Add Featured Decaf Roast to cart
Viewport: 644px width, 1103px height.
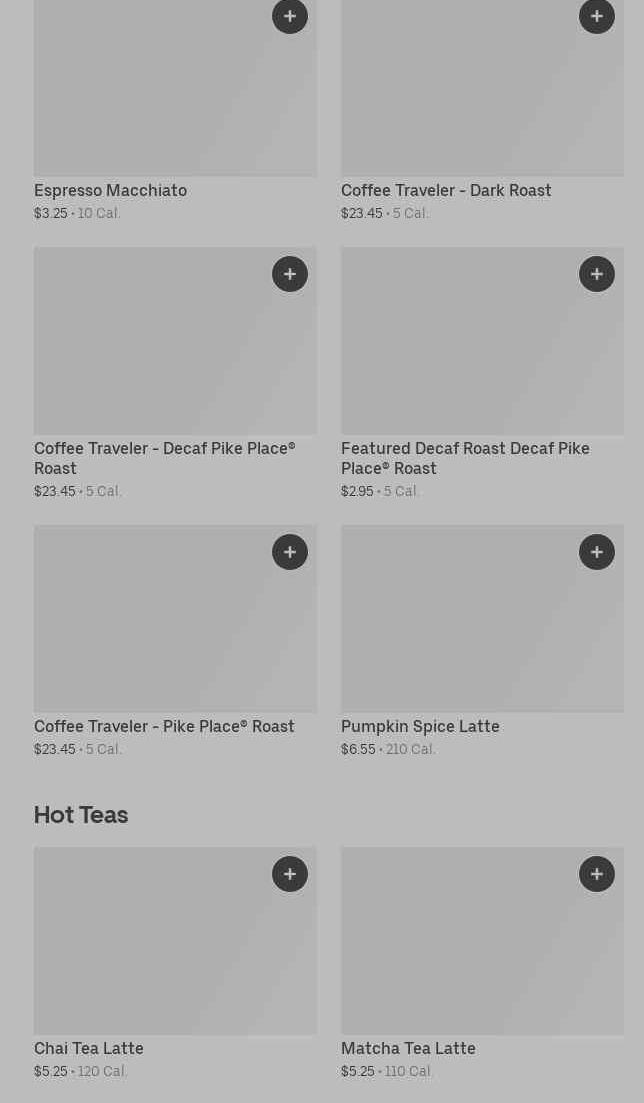point(596,274)
